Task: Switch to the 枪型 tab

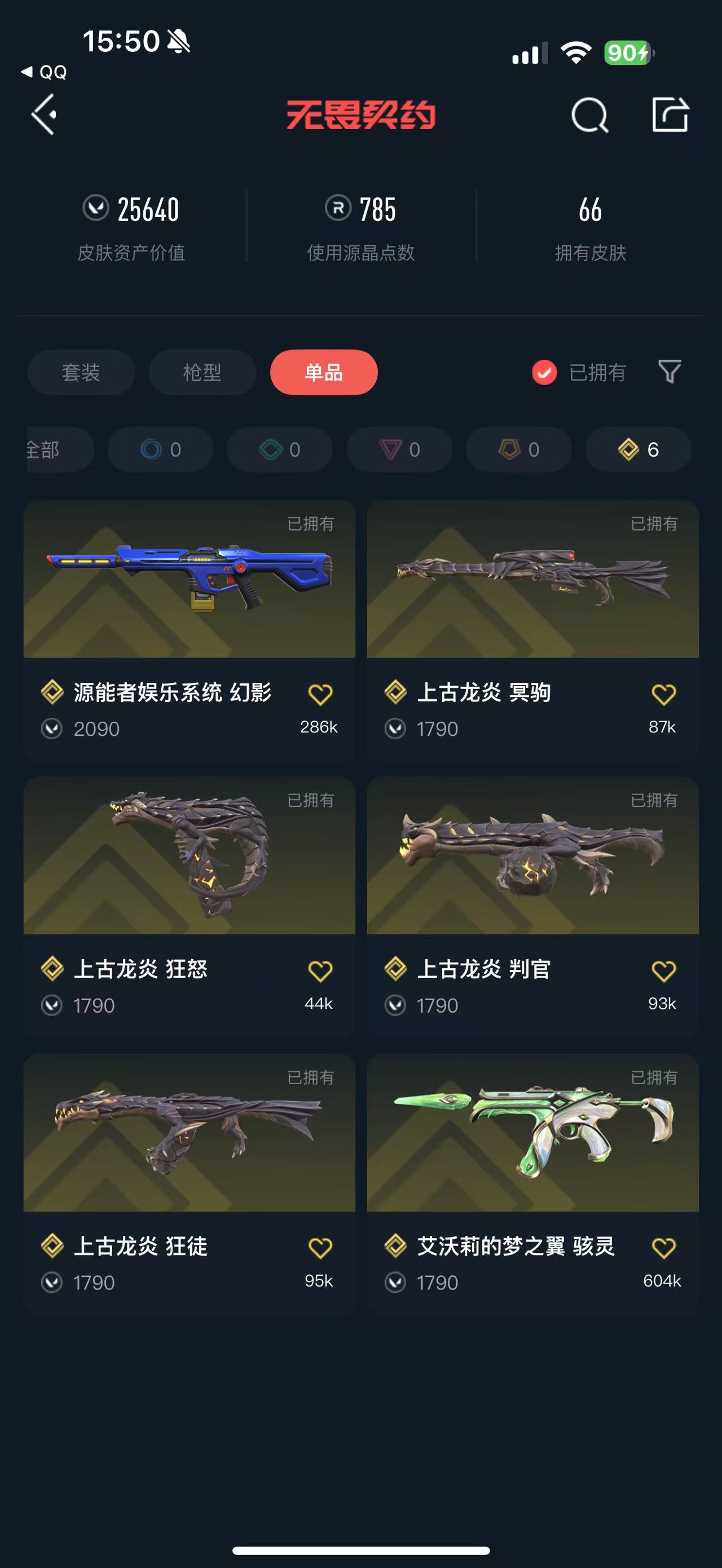Action: pyautogui.click(x=202, y=373)
